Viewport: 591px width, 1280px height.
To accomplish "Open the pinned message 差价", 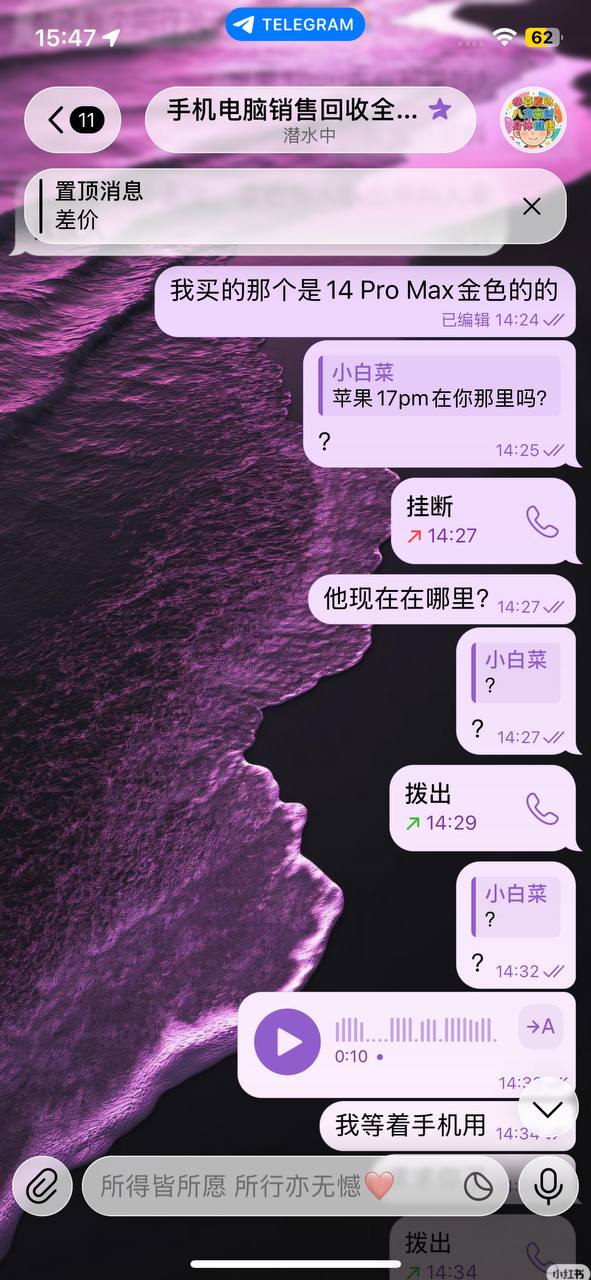I will tap(270, 206).
